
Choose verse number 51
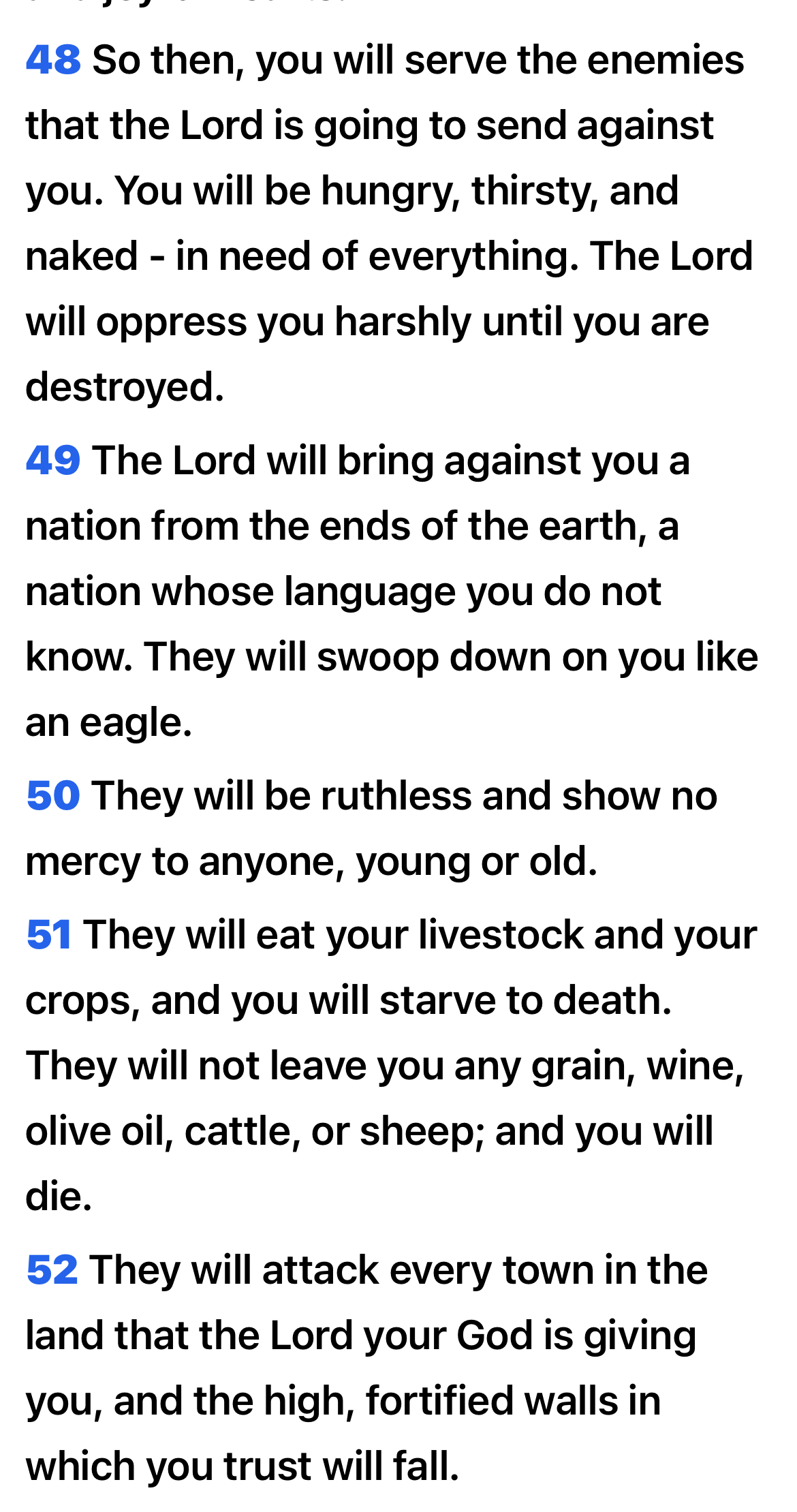coord(49,935)
